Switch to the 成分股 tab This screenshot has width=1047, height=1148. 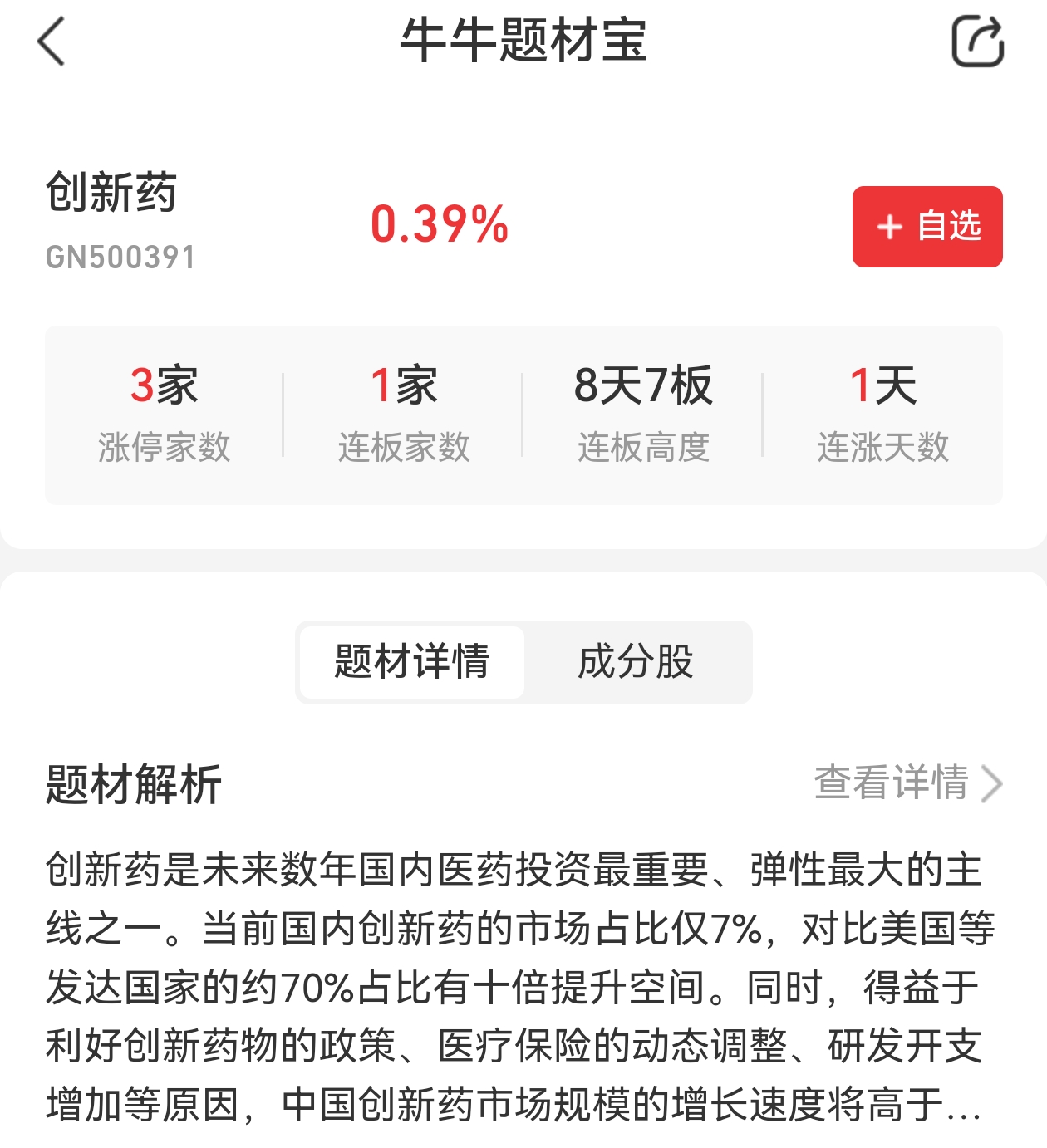pos(636,662)
